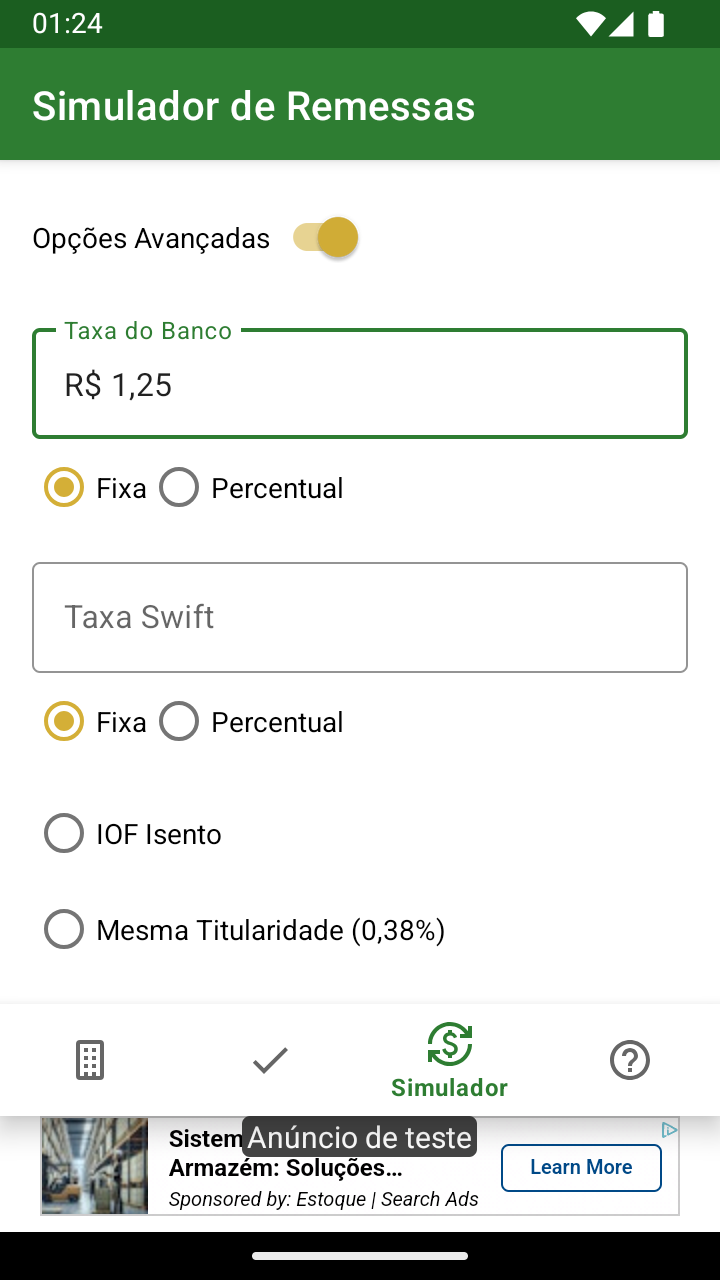The width and height of the screenshot is (720, 1280).
Task: Switch to the checkmark tab
Action: pos(270,1060)
